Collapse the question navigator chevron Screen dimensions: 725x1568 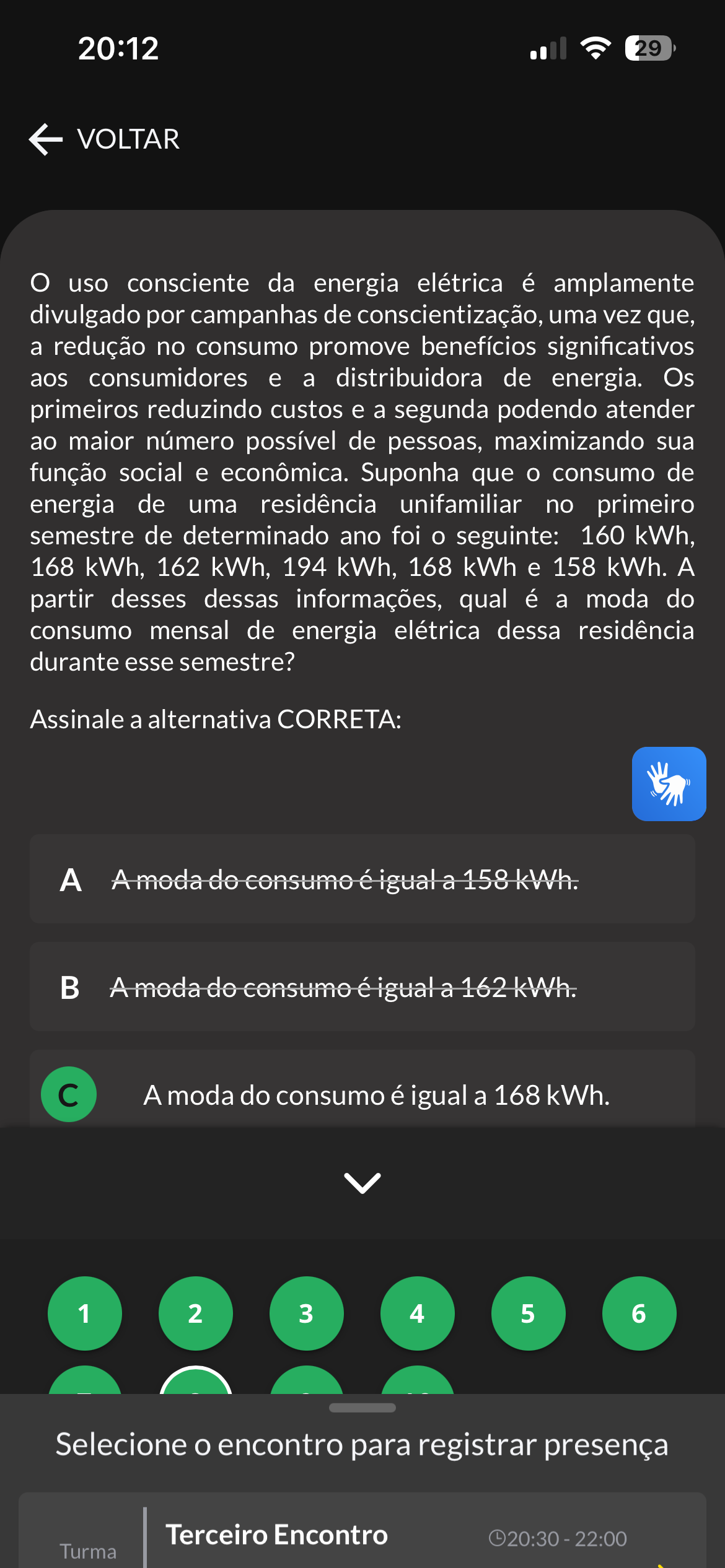pos(362,1182)
